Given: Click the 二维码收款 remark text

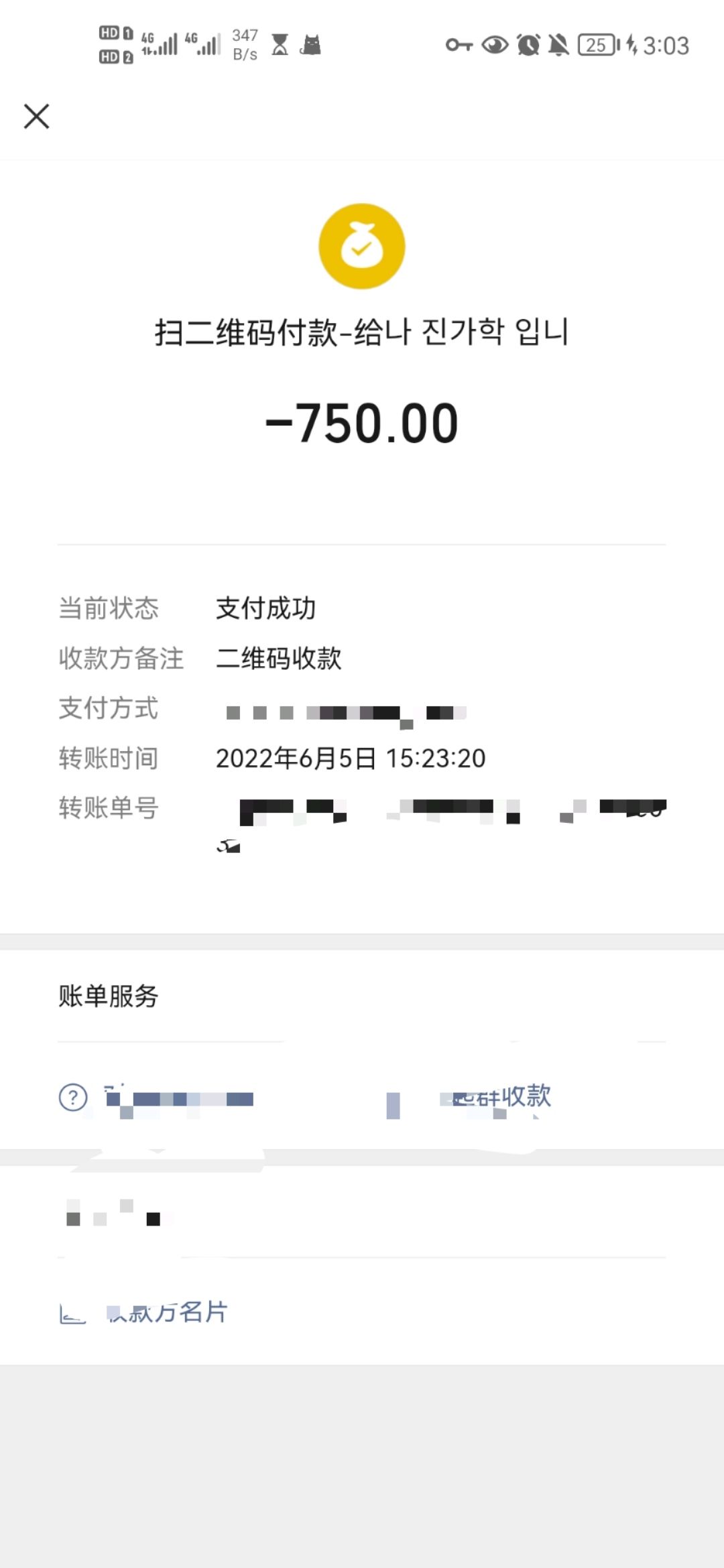Looking at the screenshot, I should [279, 659].
